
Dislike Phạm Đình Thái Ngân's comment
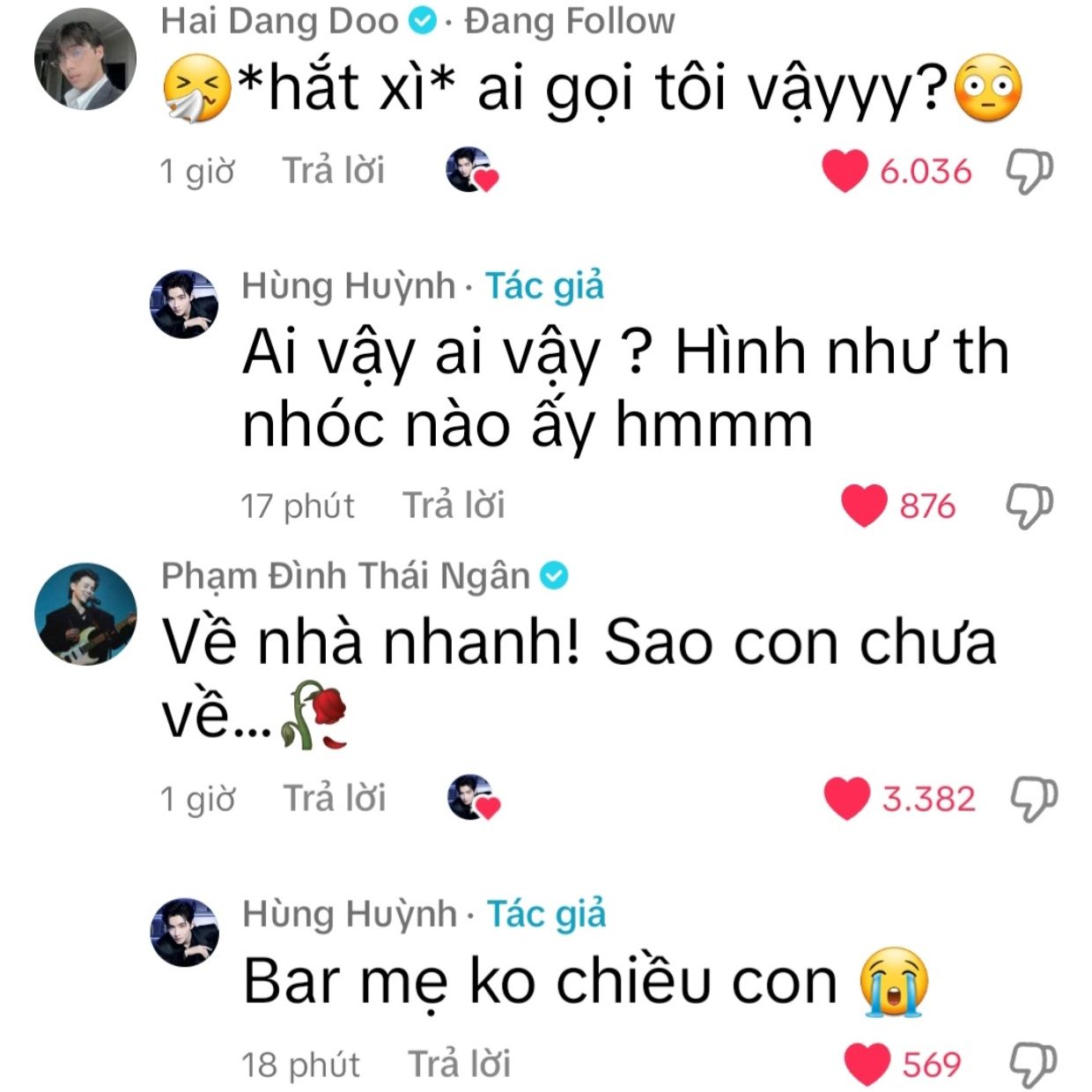click(x=1032, y=799)
